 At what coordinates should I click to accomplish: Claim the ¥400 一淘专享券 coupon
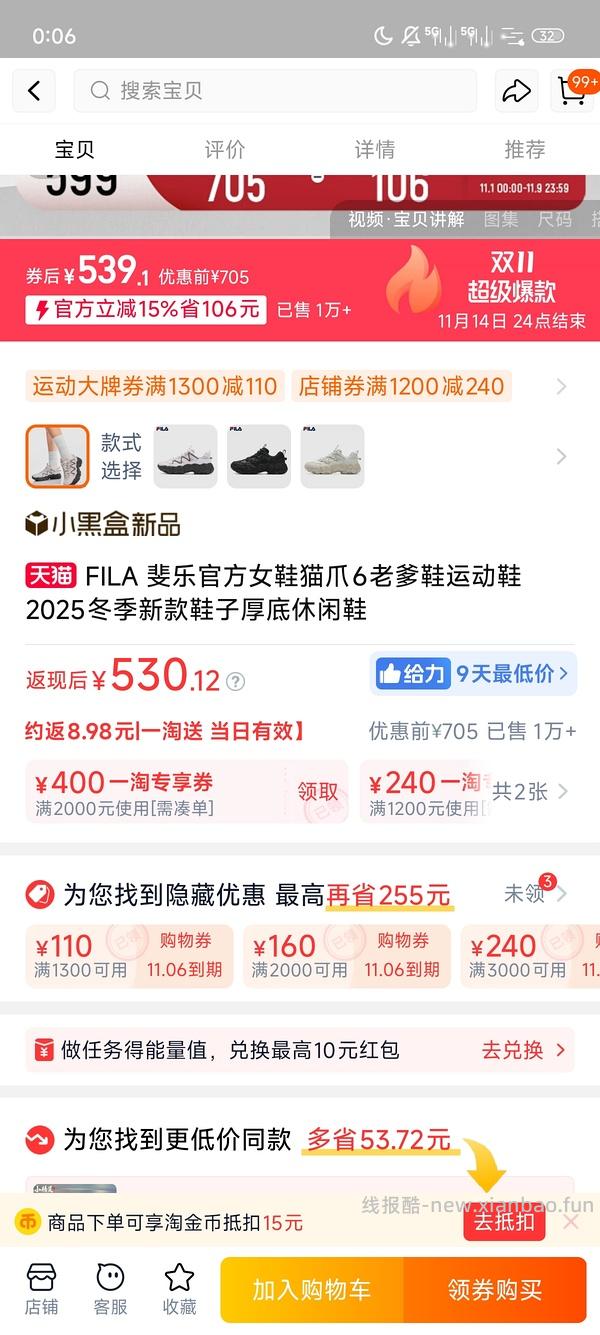tap(318, 792)
